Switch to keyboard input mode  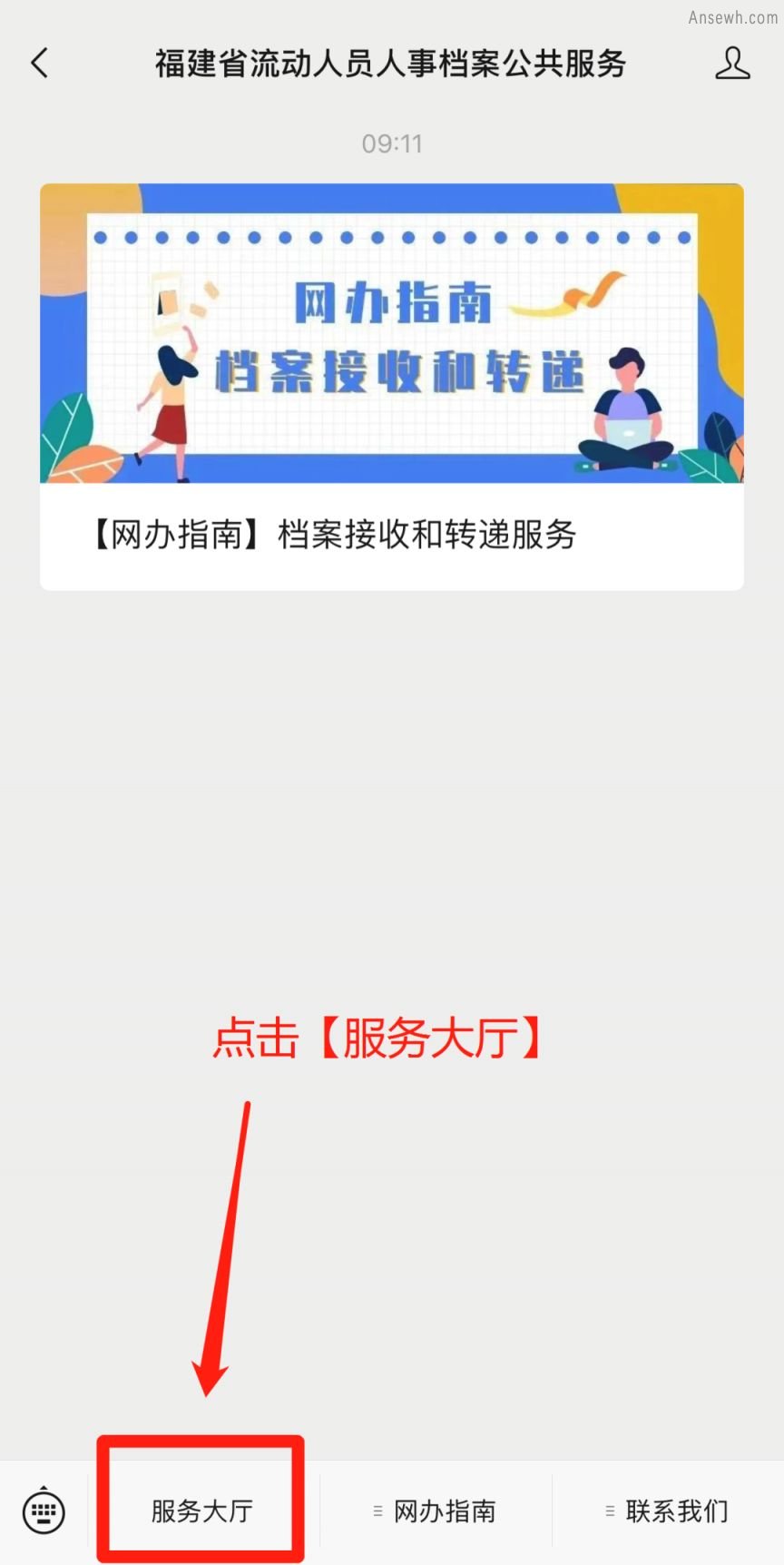pyautogui.click(x=44, y=1511)
